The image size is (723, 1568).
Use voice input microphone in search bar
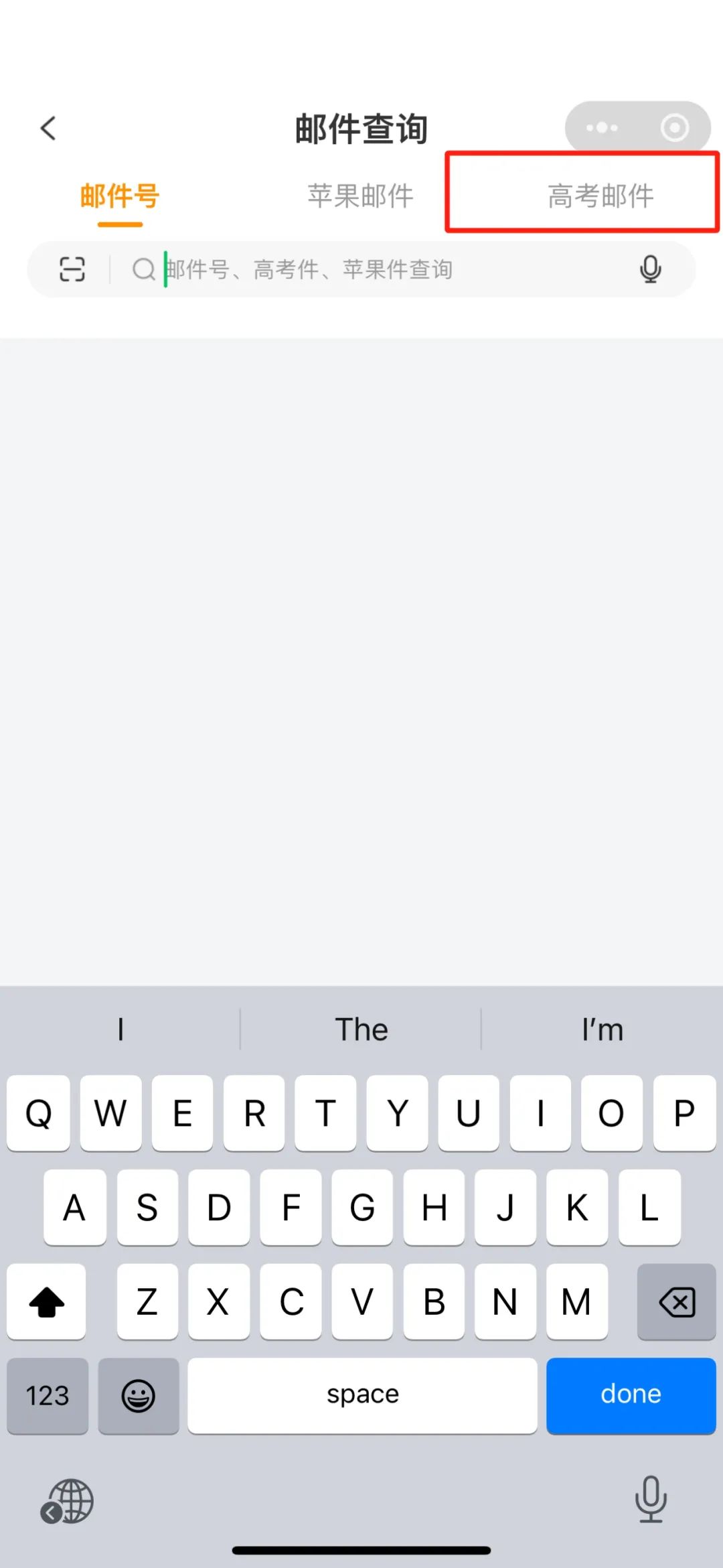click(651, 269)
